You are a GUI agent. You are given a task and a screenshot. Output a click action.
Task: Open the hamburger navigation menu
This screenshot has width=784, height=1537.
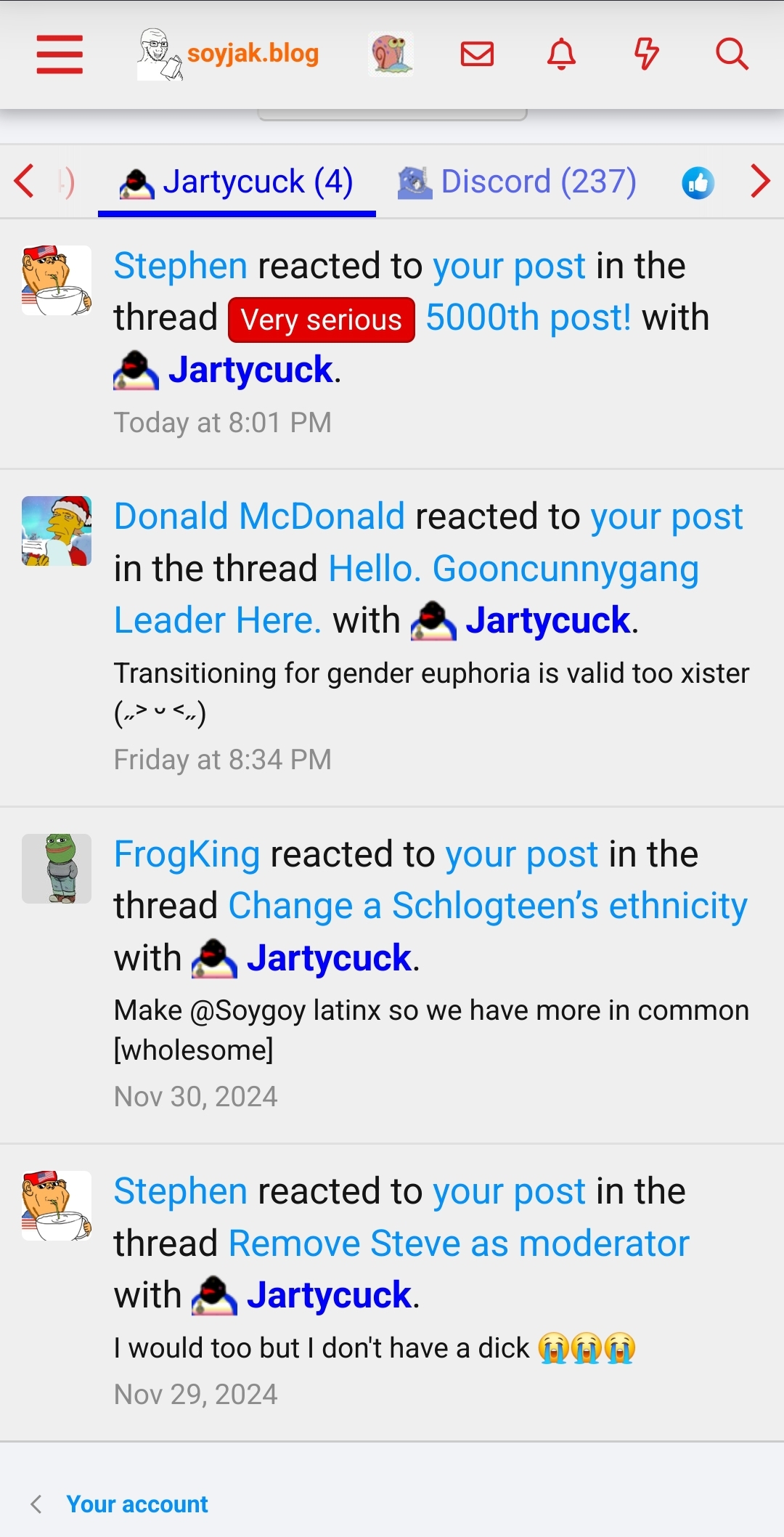(60, 54)
